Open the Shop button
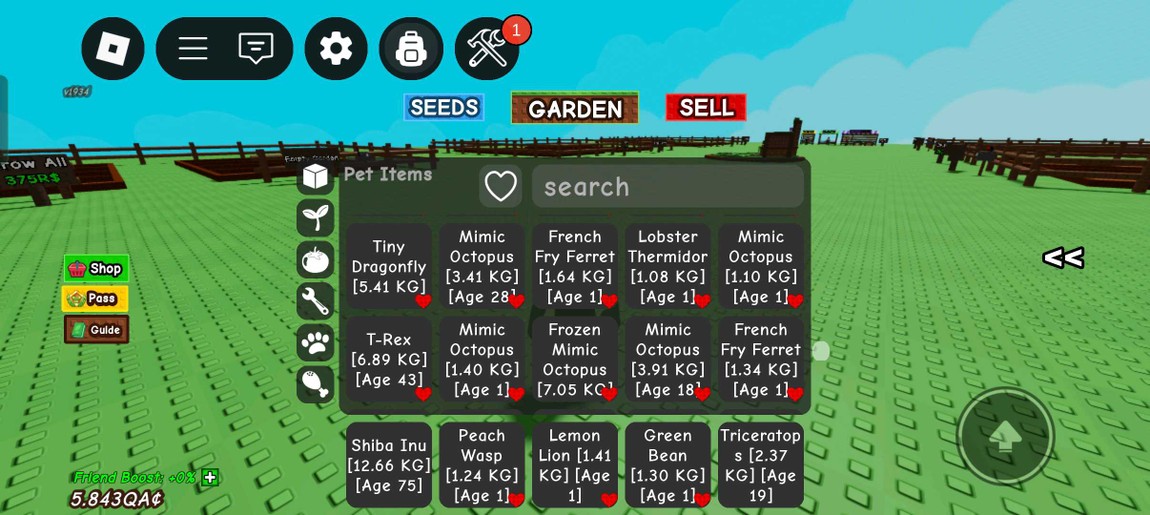 pyautogui.click(x=96, y=268)
